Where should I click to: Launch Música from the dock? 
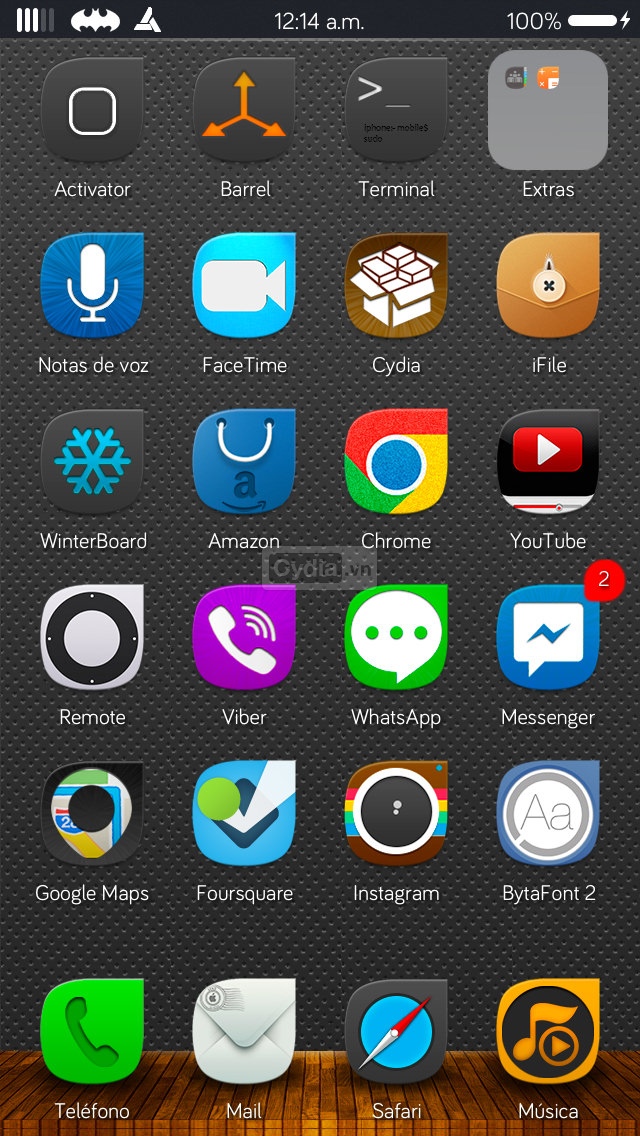point(548,1032)
